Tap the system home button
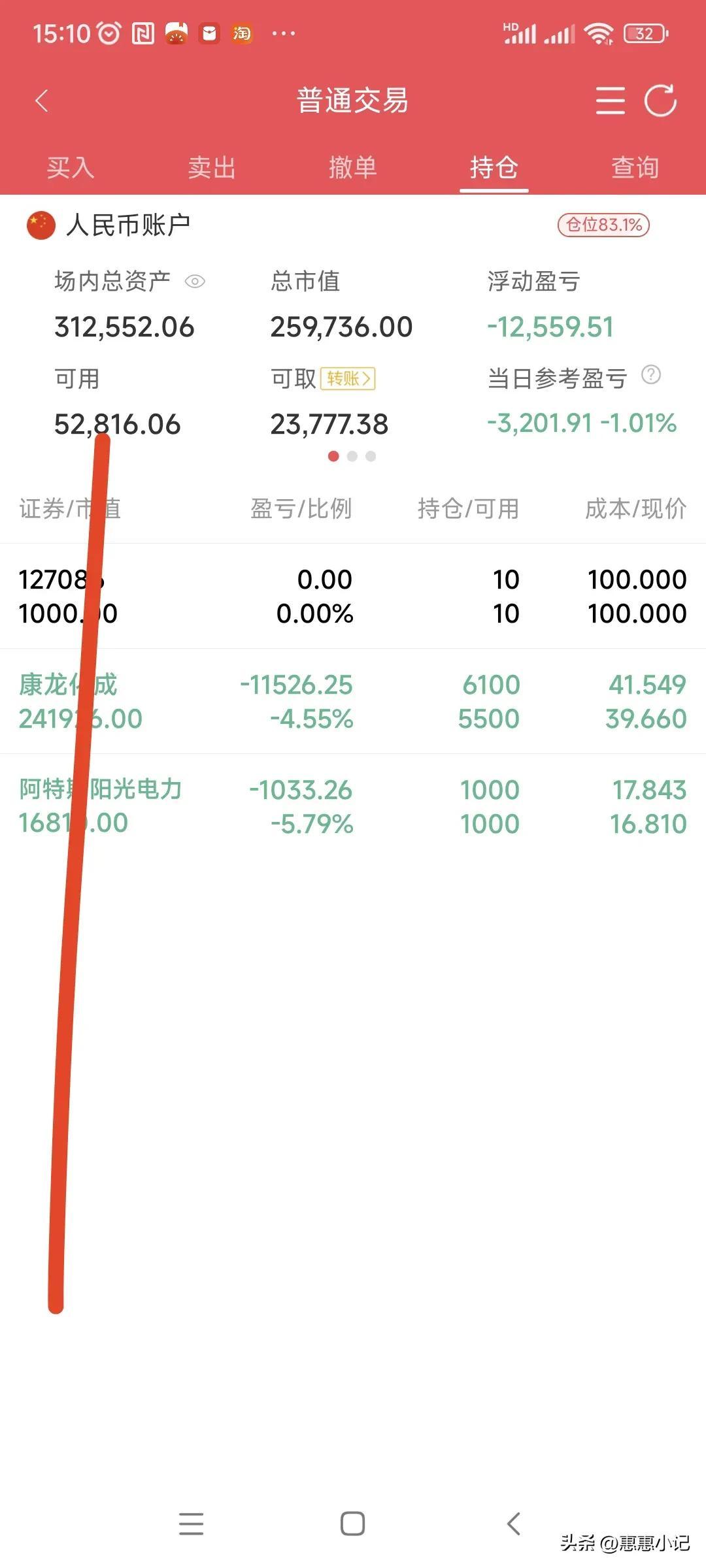The width and height of the screenshot is (706, 1568). 352,1524
